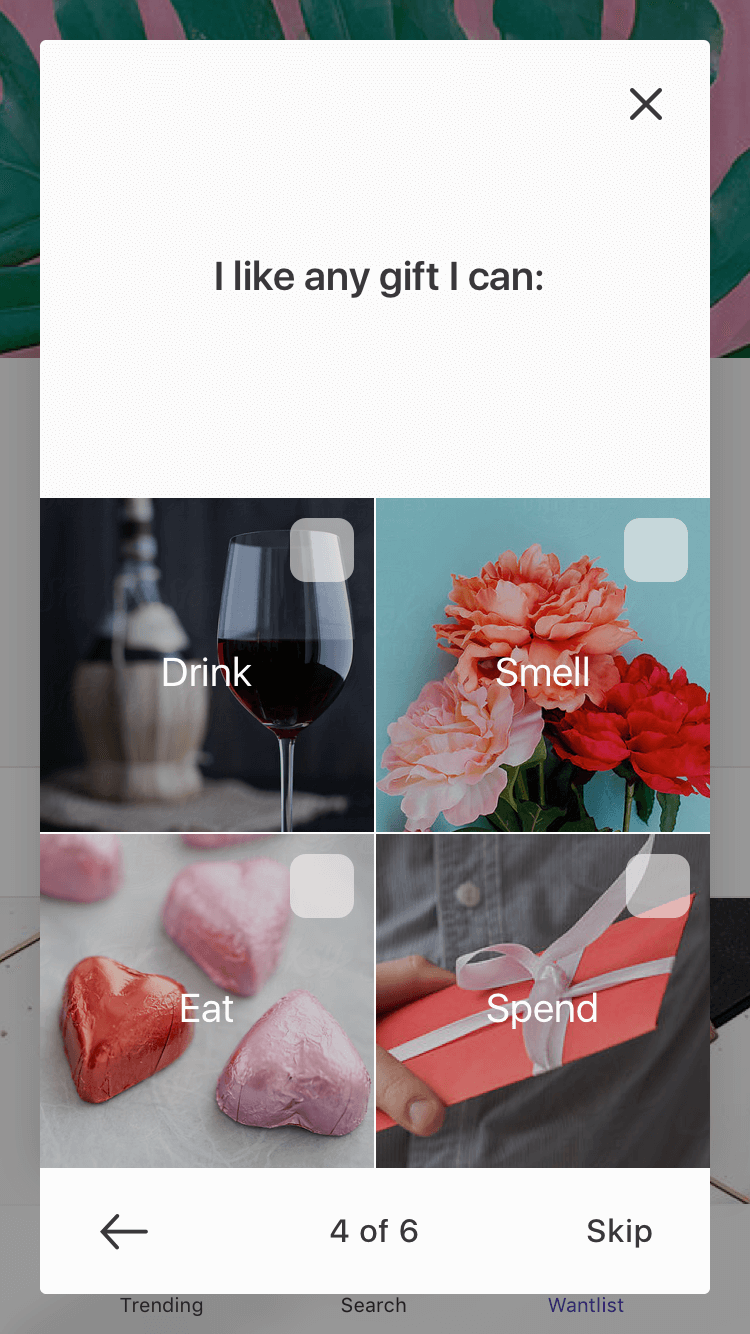Viewport: 750px width, 1334px height.
Task: Check the checkbox on the Eat tile
Action: [x=323, y=885]
